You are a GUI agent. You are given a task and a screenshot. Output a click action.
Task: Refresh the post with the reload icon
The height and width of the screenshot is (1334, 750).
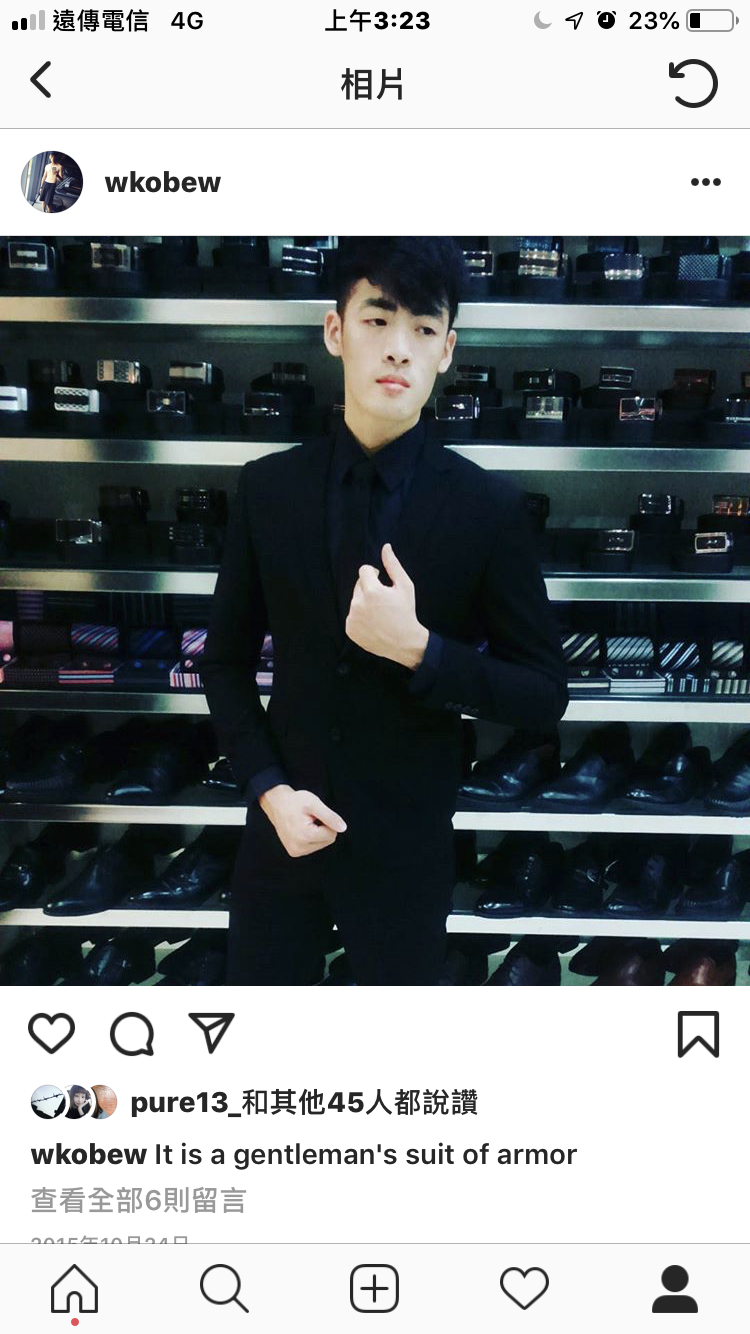click(x=694, y=83)
